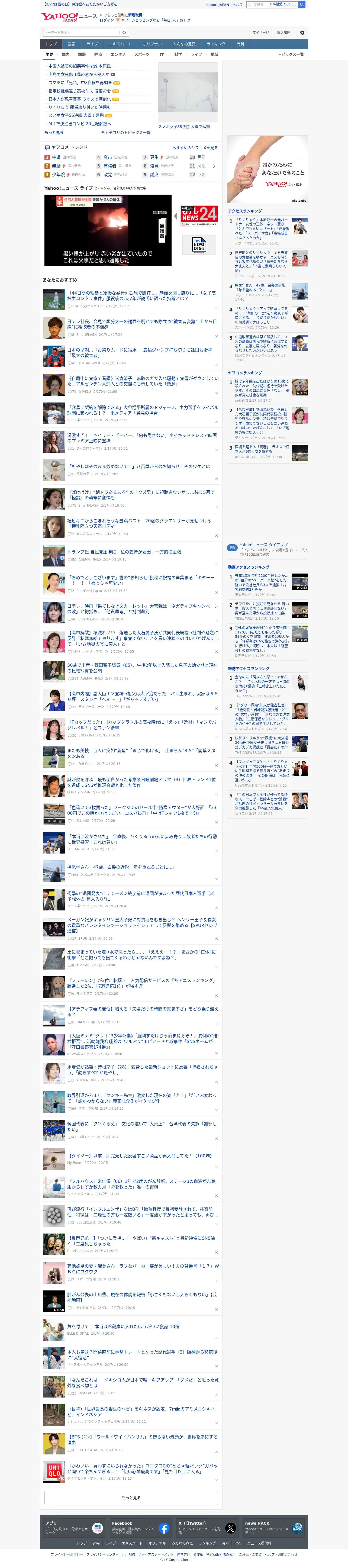The width and height of the screenshot is (348, 1568).
Task: Open the ランキング tab
Action: 216,44
